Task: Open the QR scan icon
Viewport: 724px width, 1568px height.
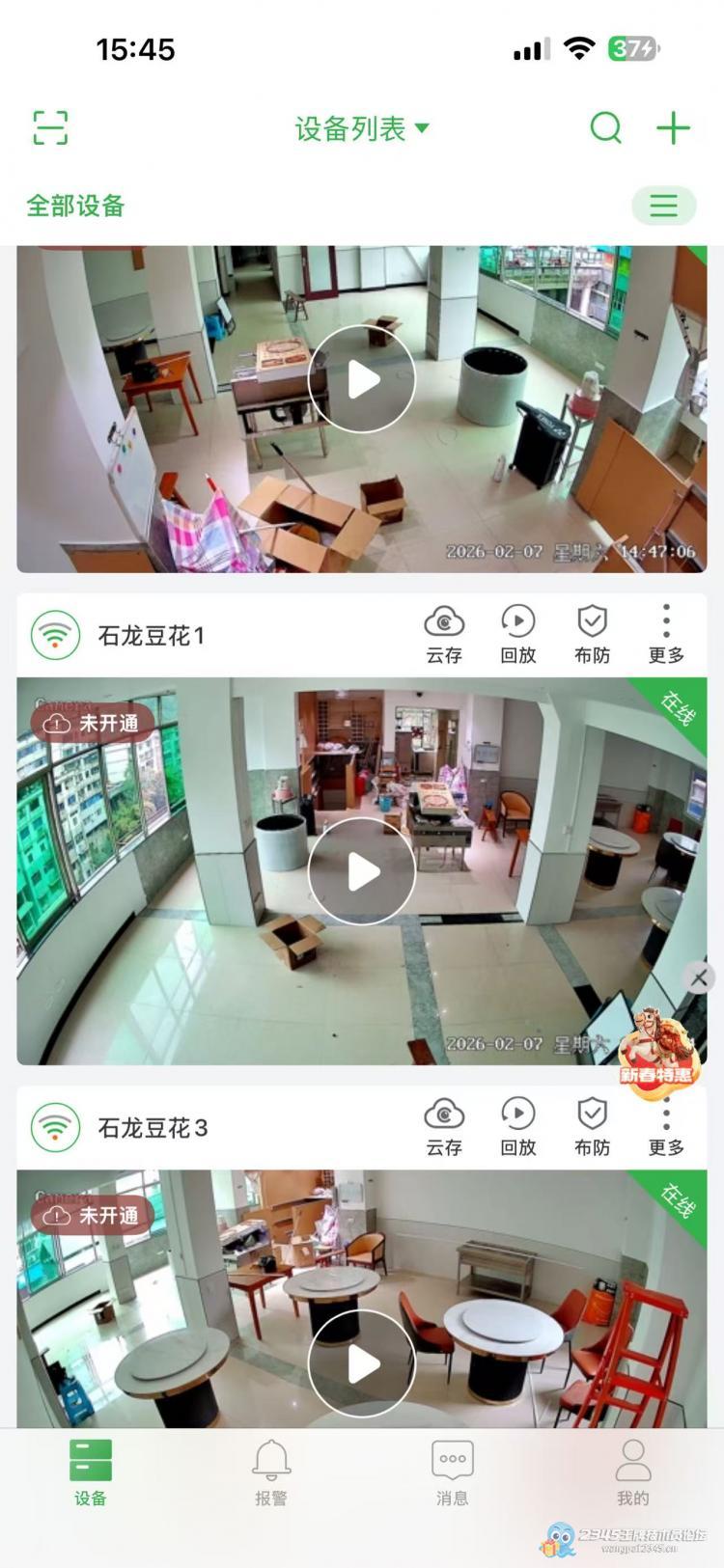Action: coord(50,127)
